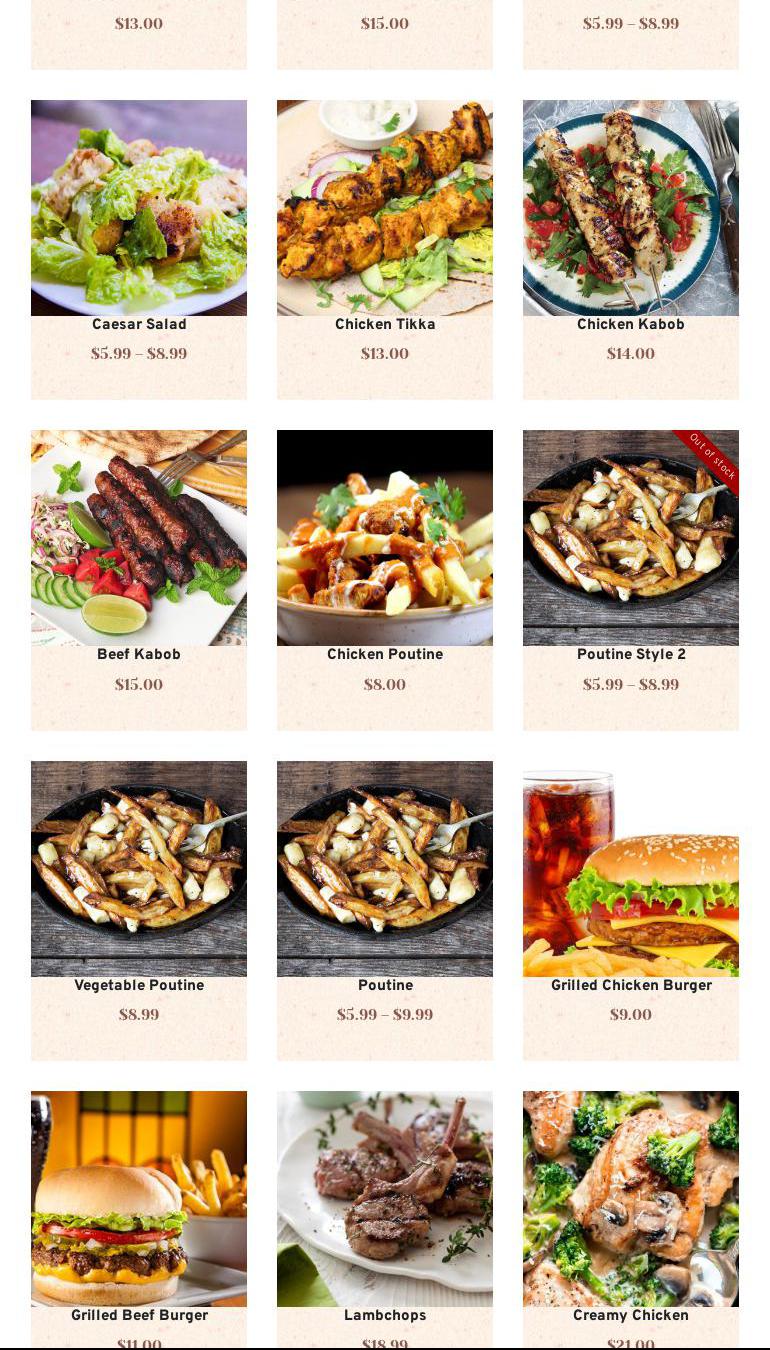Select the Grilled Chicken Burger
This screenshot has height=1350, width=770.
631,869
